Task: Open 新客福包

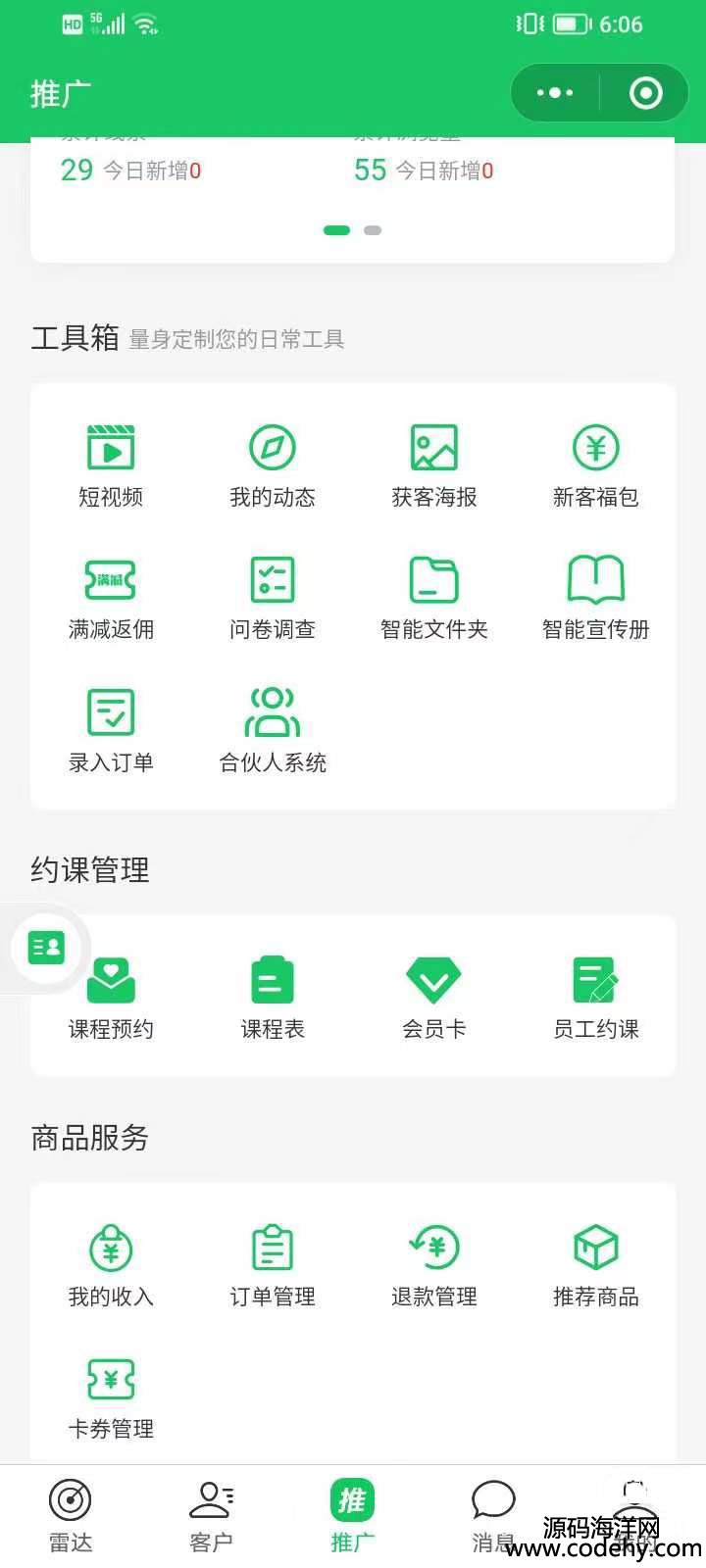Action: [596, 465]
